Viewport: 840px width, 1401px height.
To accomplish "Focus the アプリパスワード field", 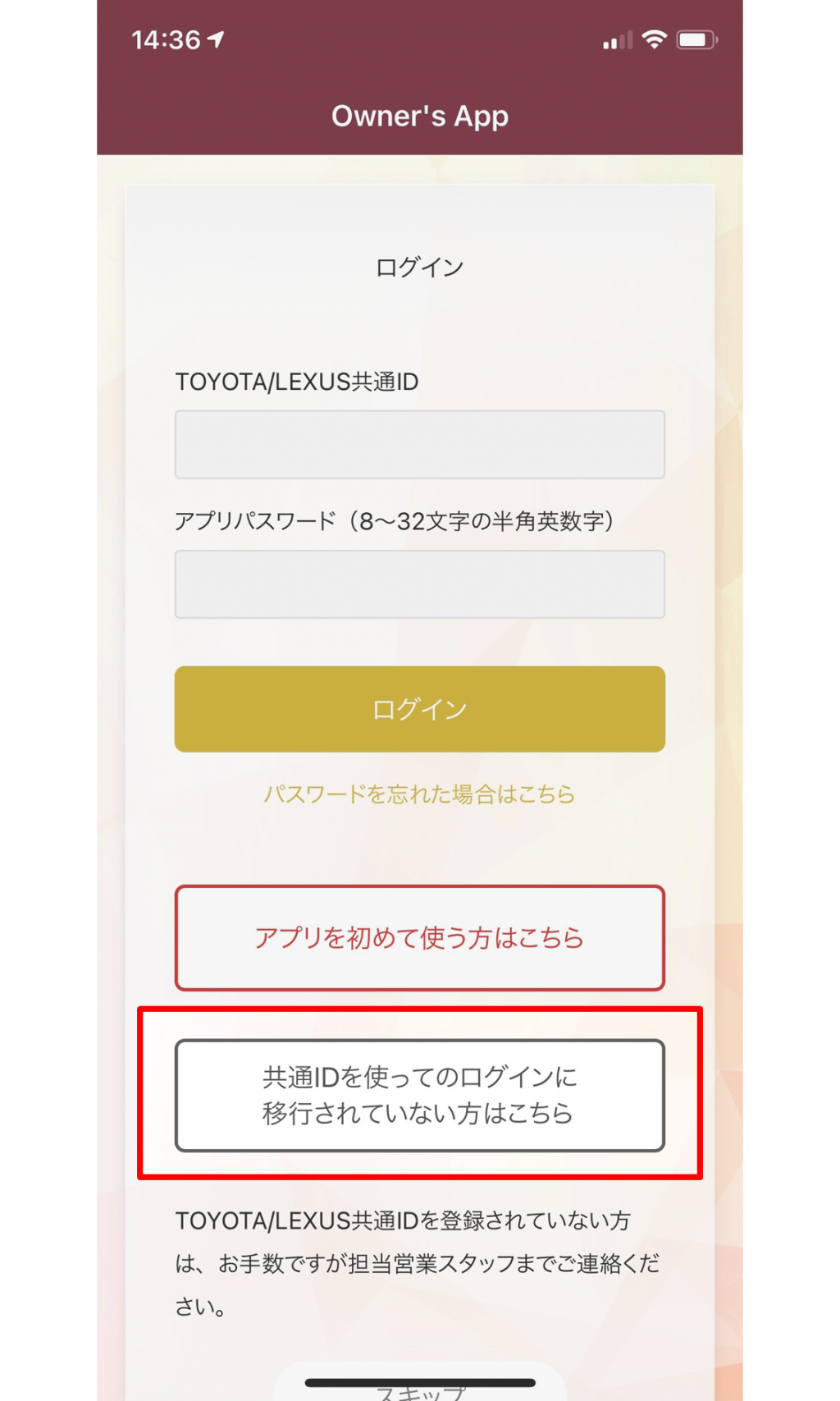I will (419, 584).
